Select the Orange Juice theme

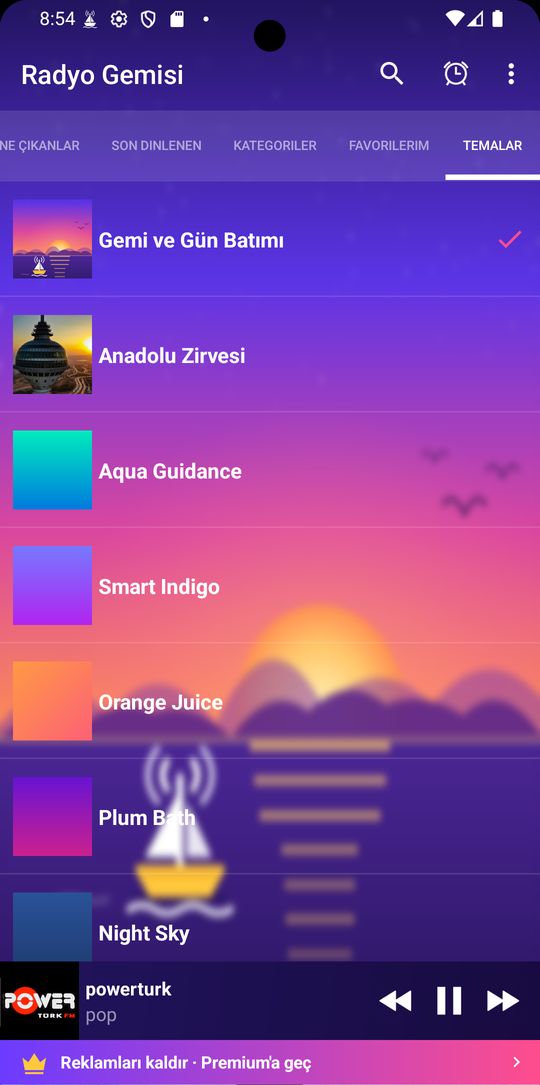click(x=270, y=702)
